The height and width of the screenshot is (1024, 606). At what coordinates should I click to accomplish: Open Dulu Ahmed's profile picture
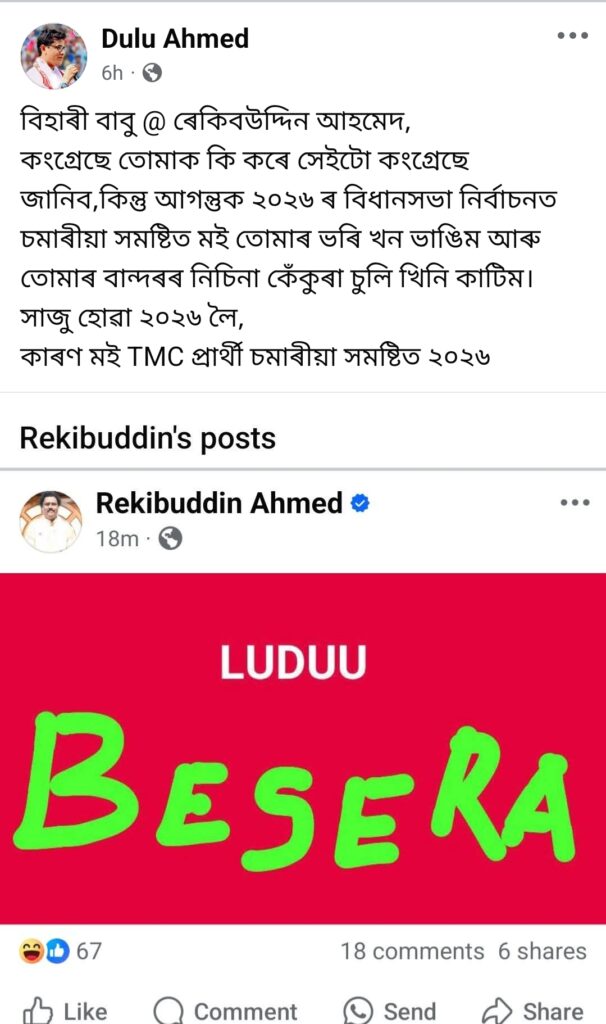coord(53,55)
